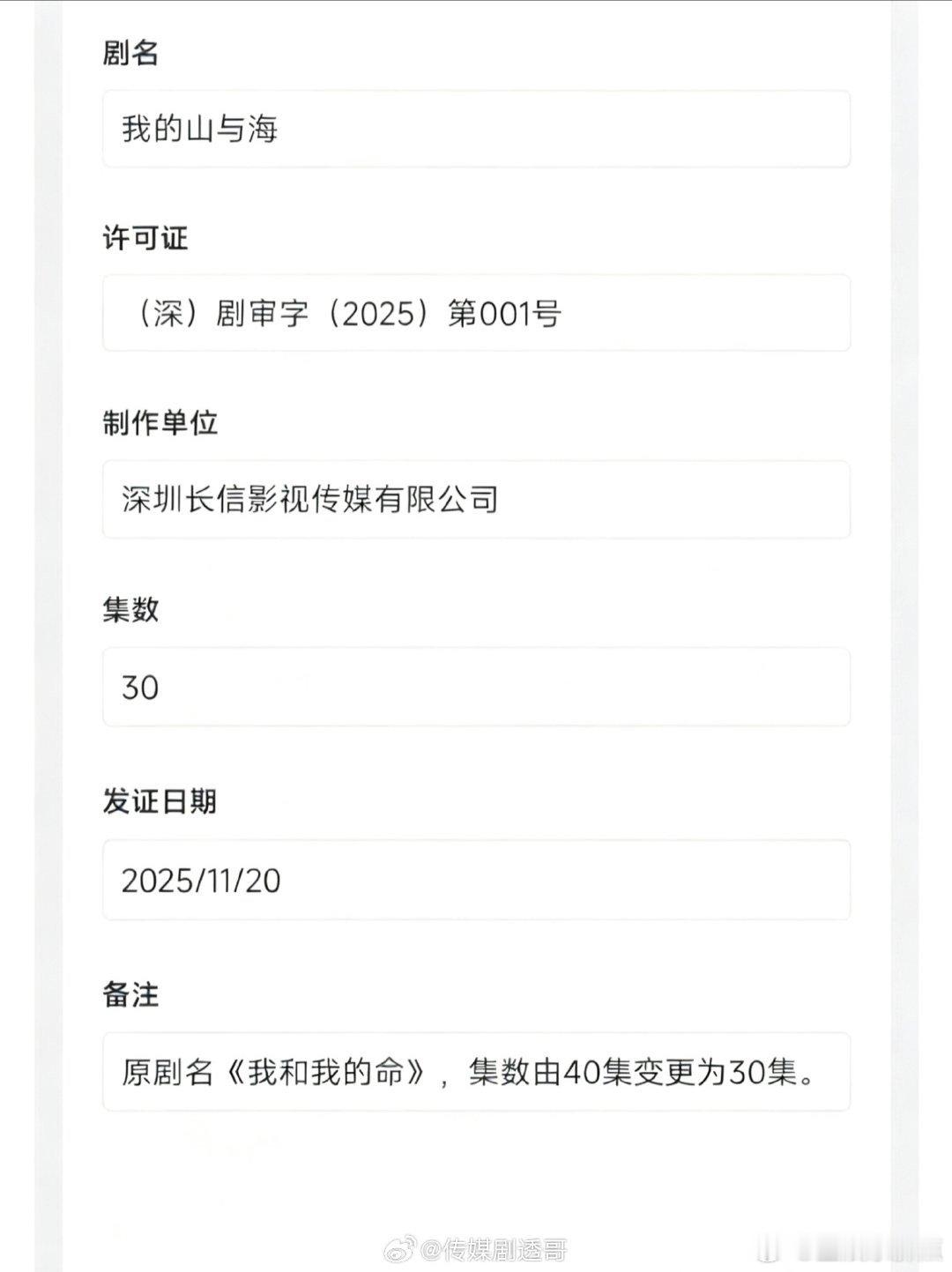Click the 剧名 label above the title field

(130, 51)
